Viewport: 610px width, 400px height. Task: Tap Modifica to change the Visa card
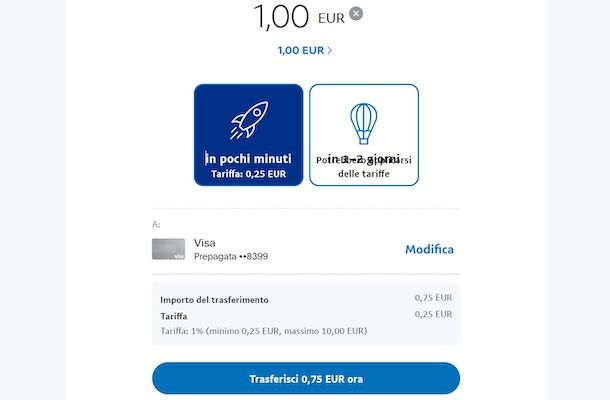pos(429,249)
